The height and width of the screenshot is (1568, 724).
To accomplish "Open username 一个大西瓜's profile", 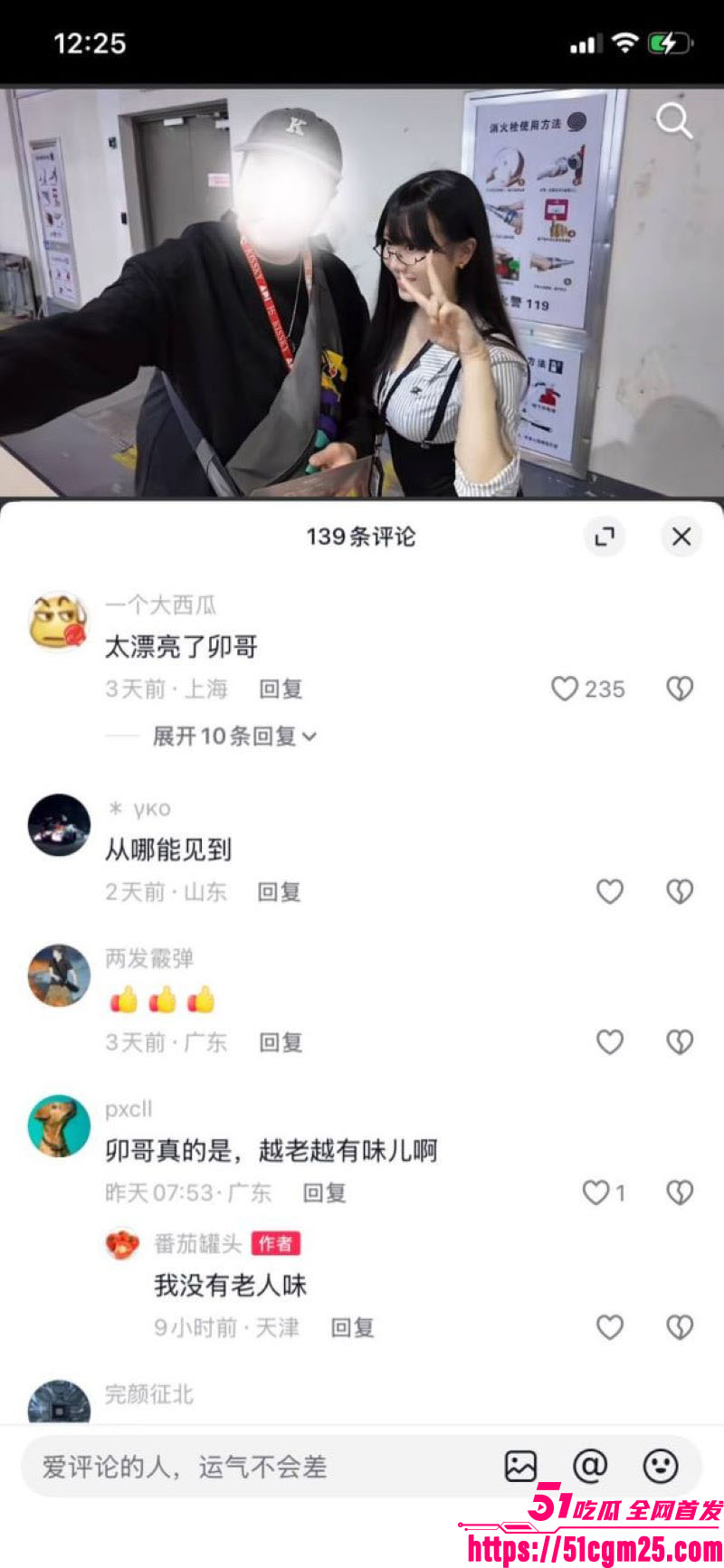I will [x=159, y=604].
